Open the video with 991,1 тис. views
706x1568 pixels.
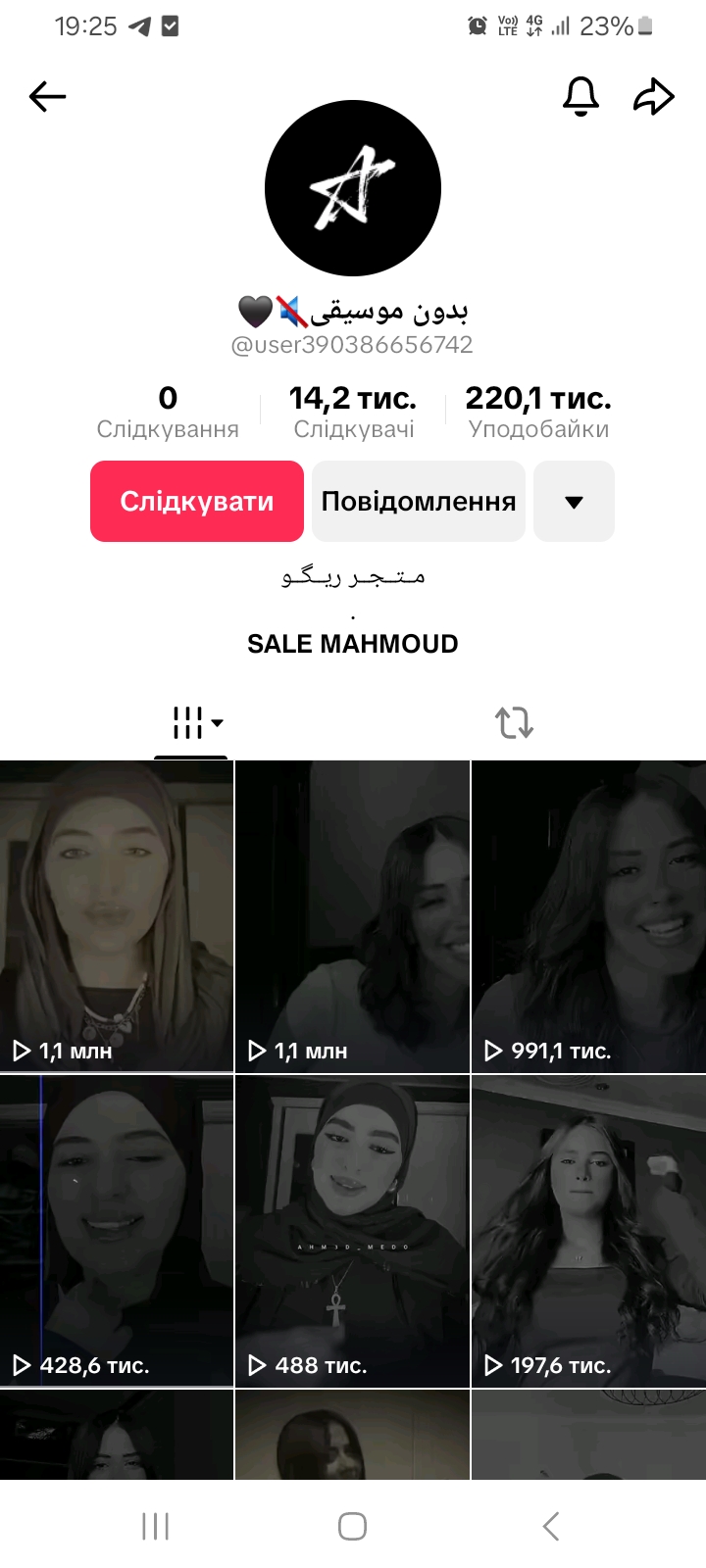coord(588,916)
